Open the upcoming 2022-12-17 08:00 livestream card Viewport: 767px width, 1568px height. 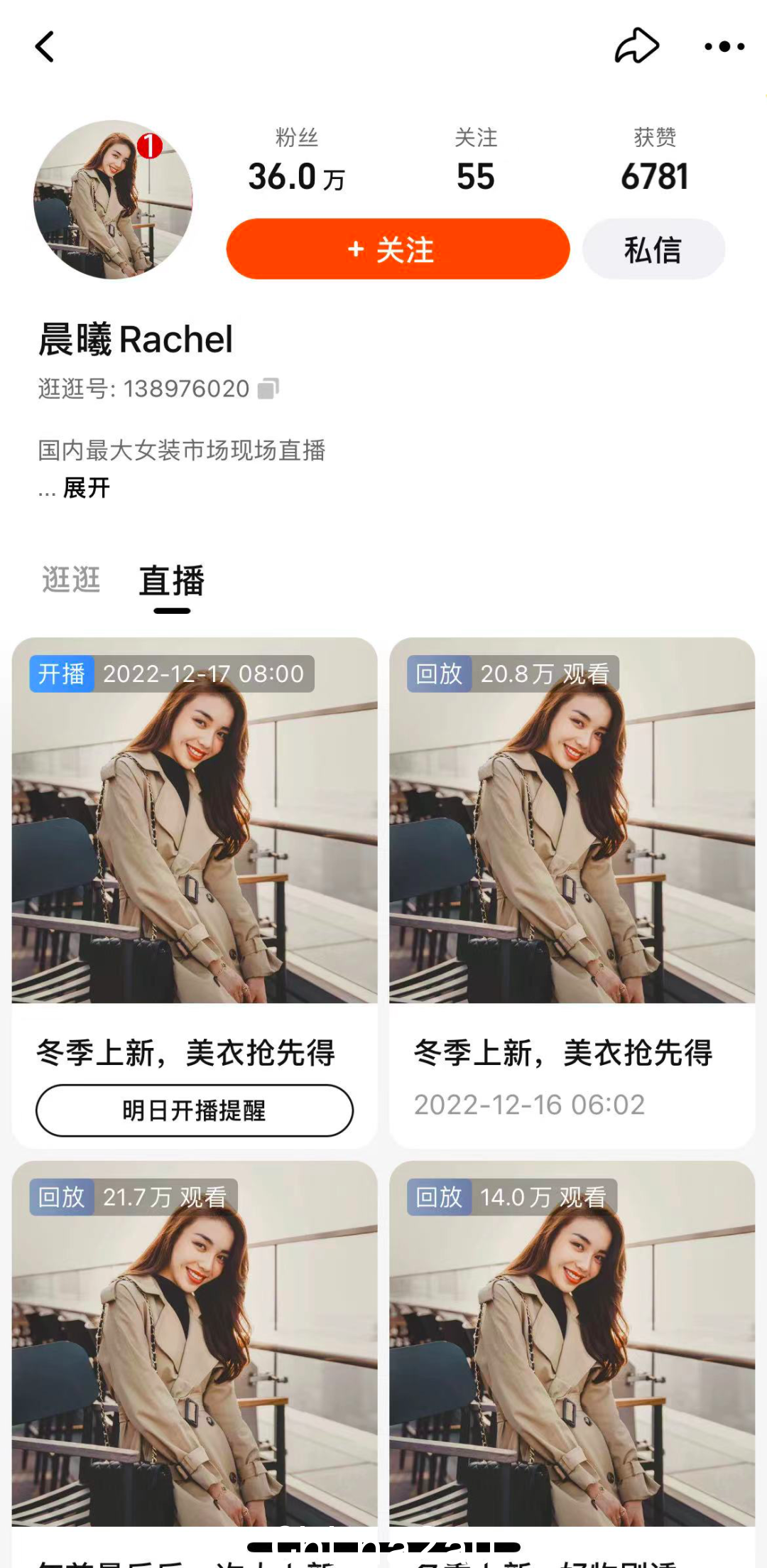(x=194, y=821)
